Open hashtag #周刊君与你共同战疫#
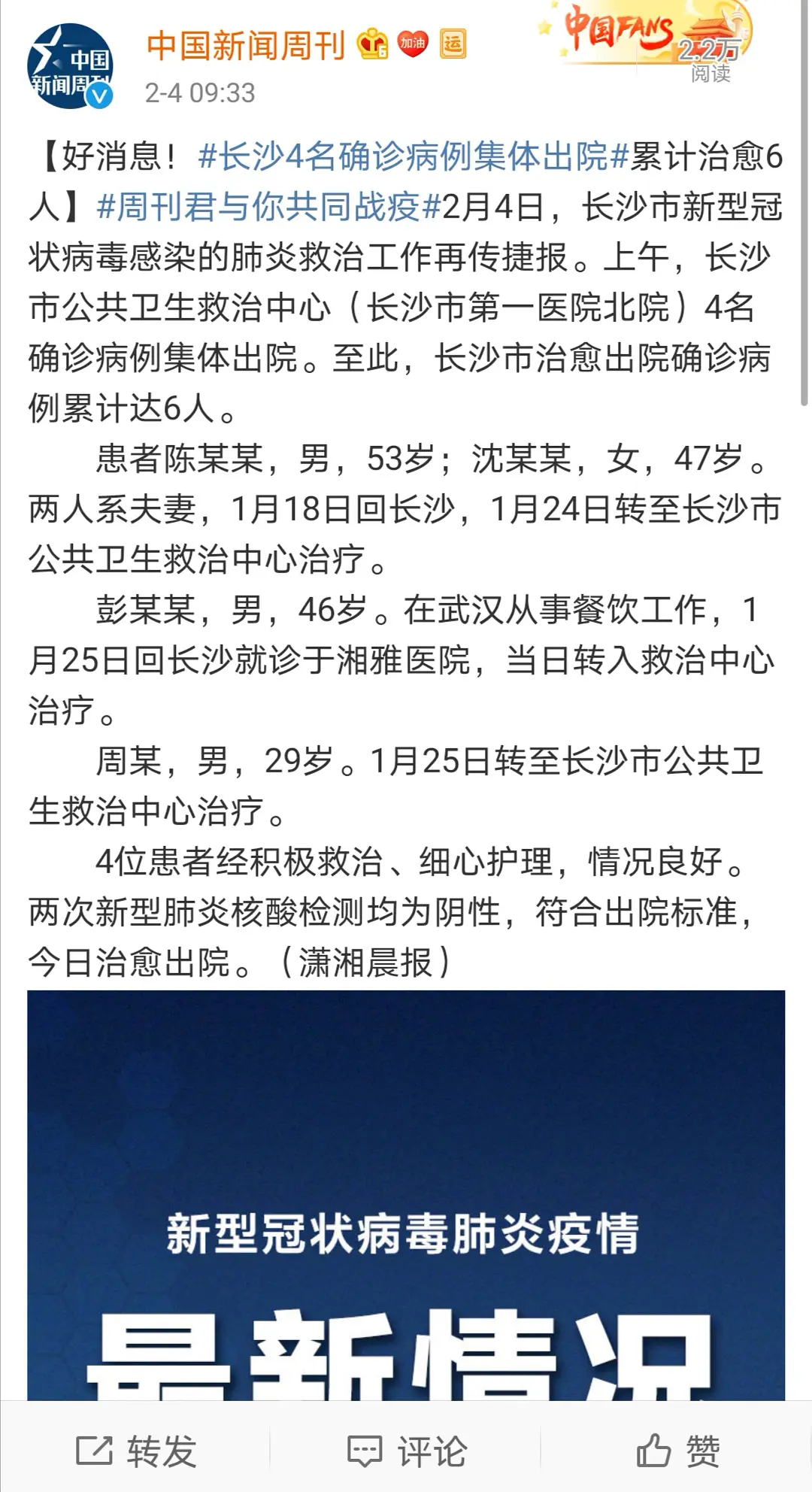812x1492 pixels. click(268, 207)
